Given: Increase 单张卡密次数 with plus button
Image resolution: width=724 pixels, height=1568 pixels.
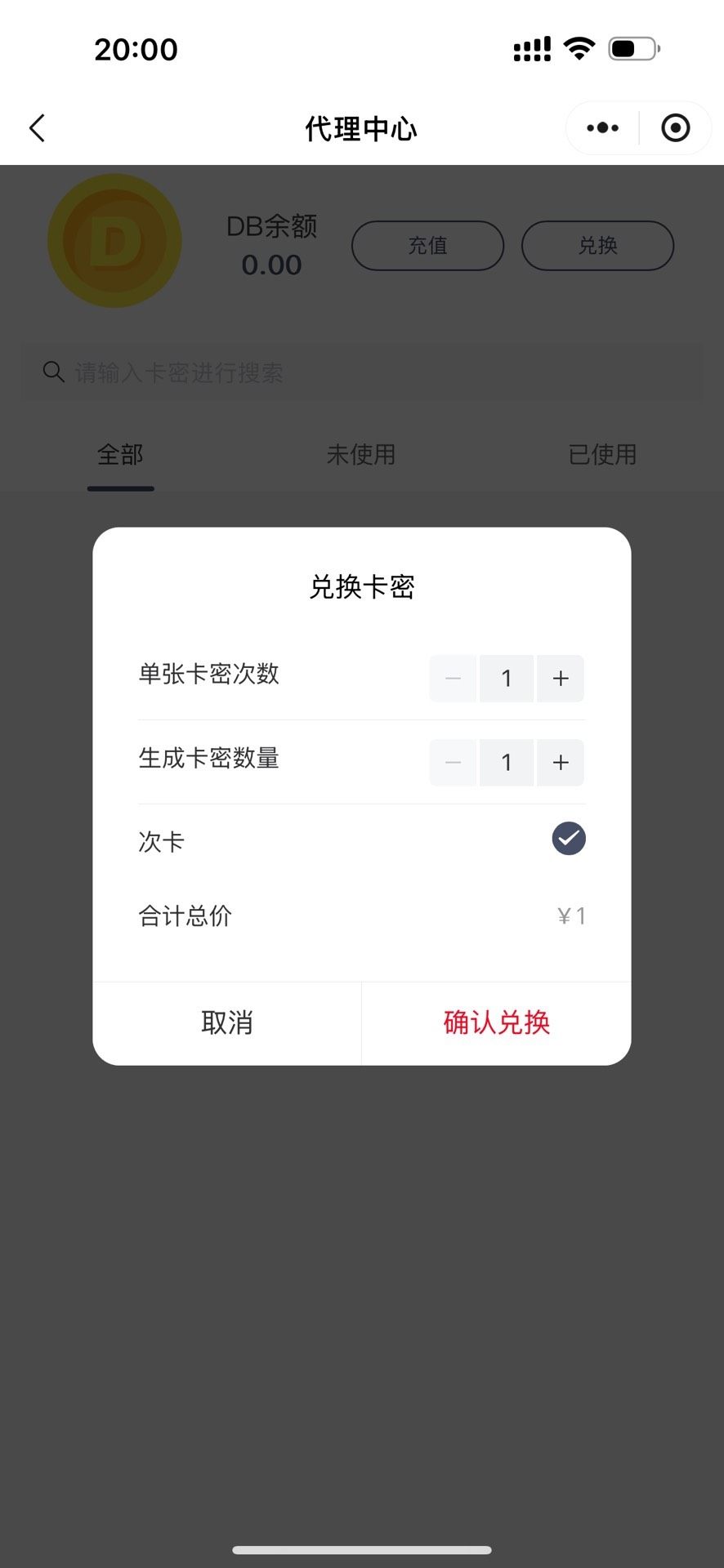Looking at the screenshot, I should coord(561,678).
